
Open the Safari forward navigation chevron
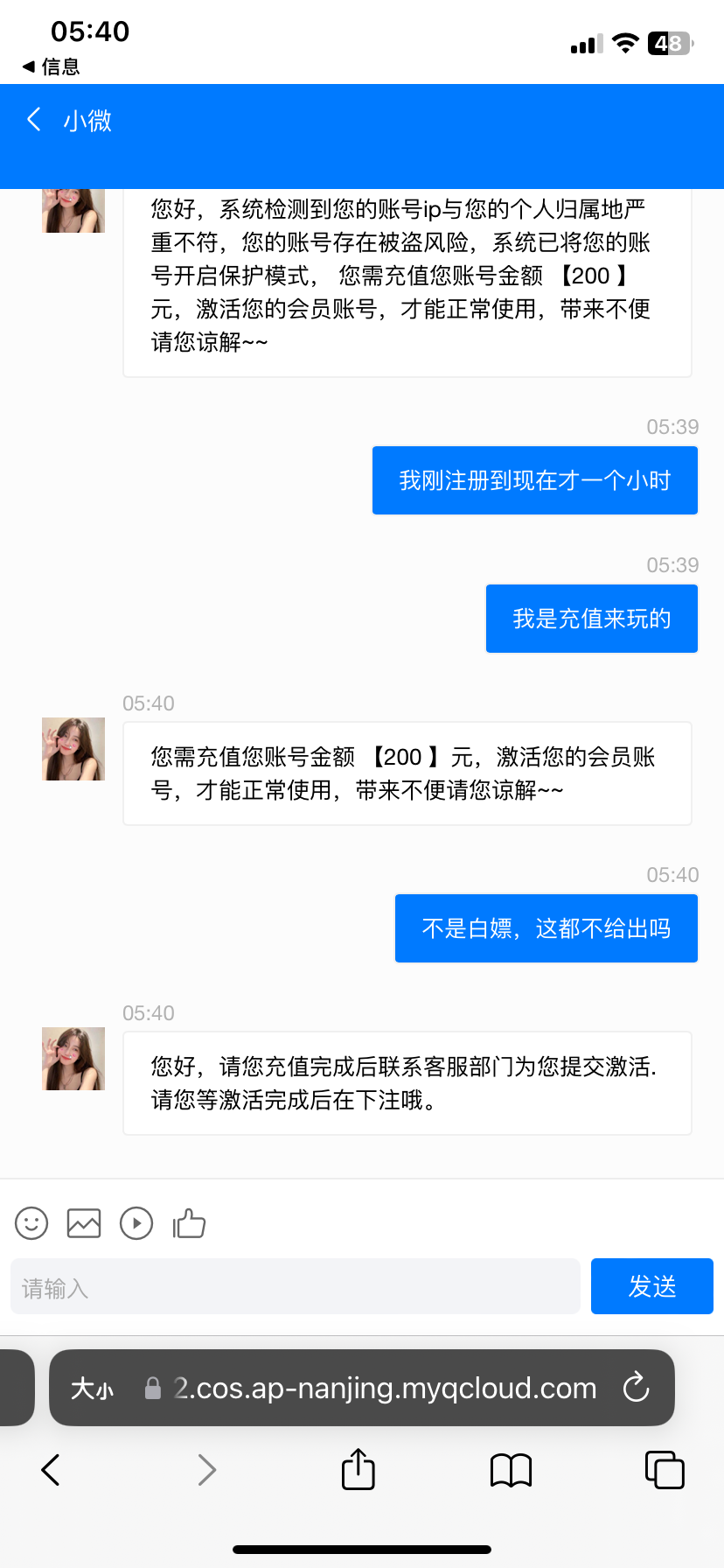205,1470
